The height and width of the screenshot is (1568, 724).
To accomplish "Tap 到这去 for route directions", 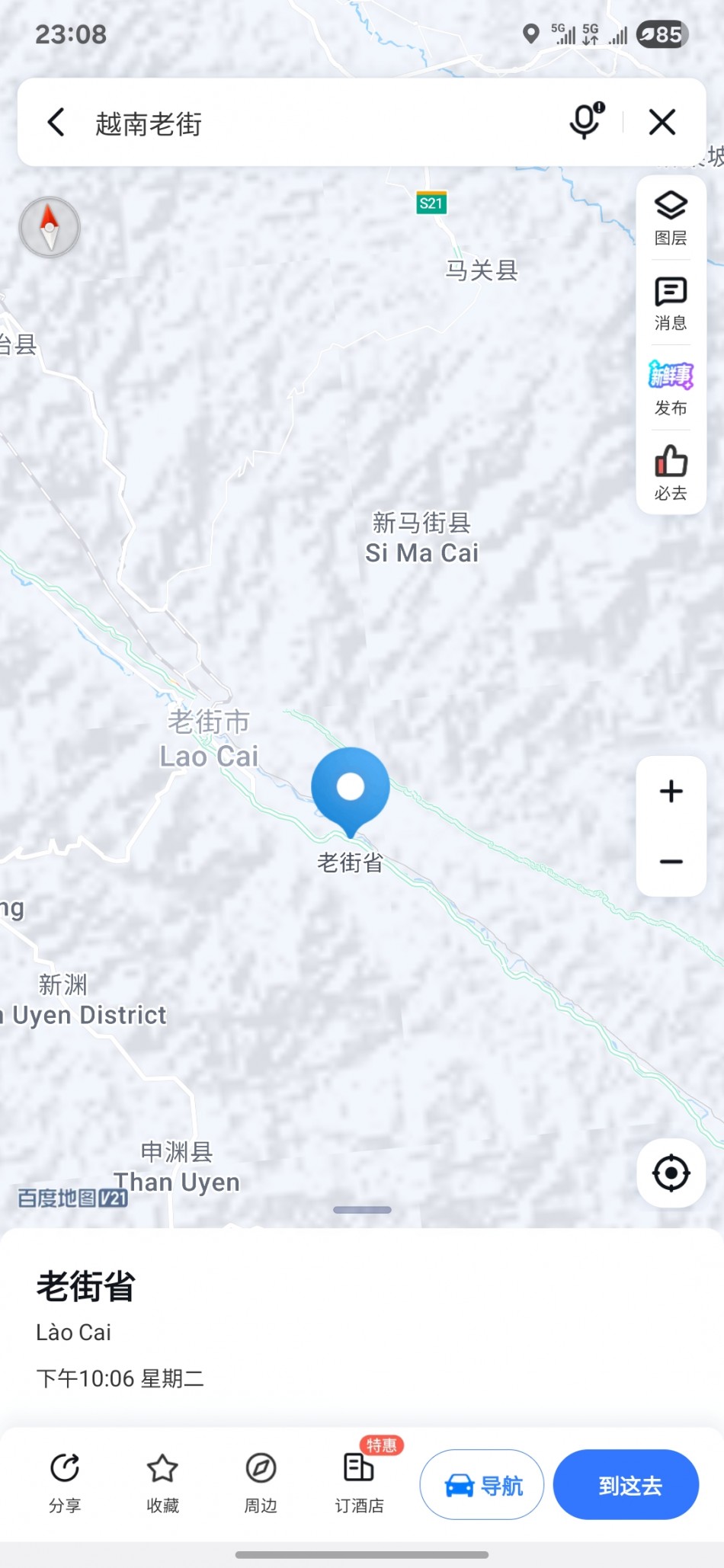I will coord(626,1485).
